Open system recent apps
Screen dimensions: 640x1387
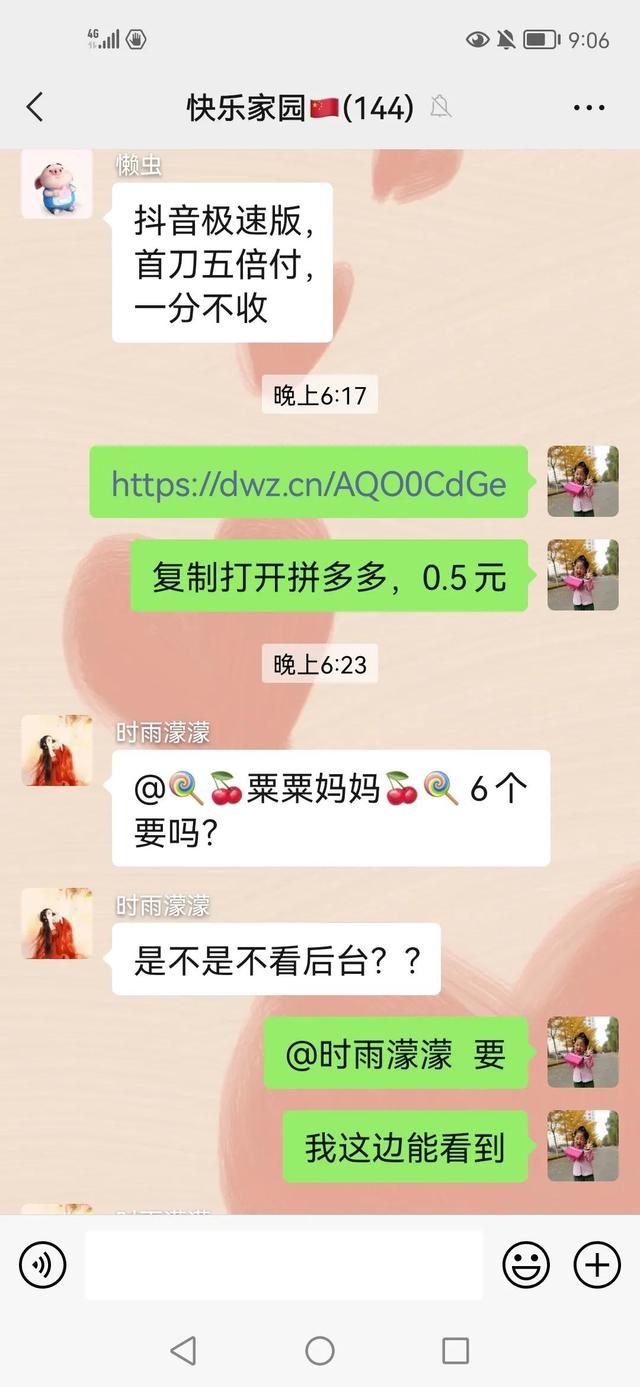point(455,1351)
